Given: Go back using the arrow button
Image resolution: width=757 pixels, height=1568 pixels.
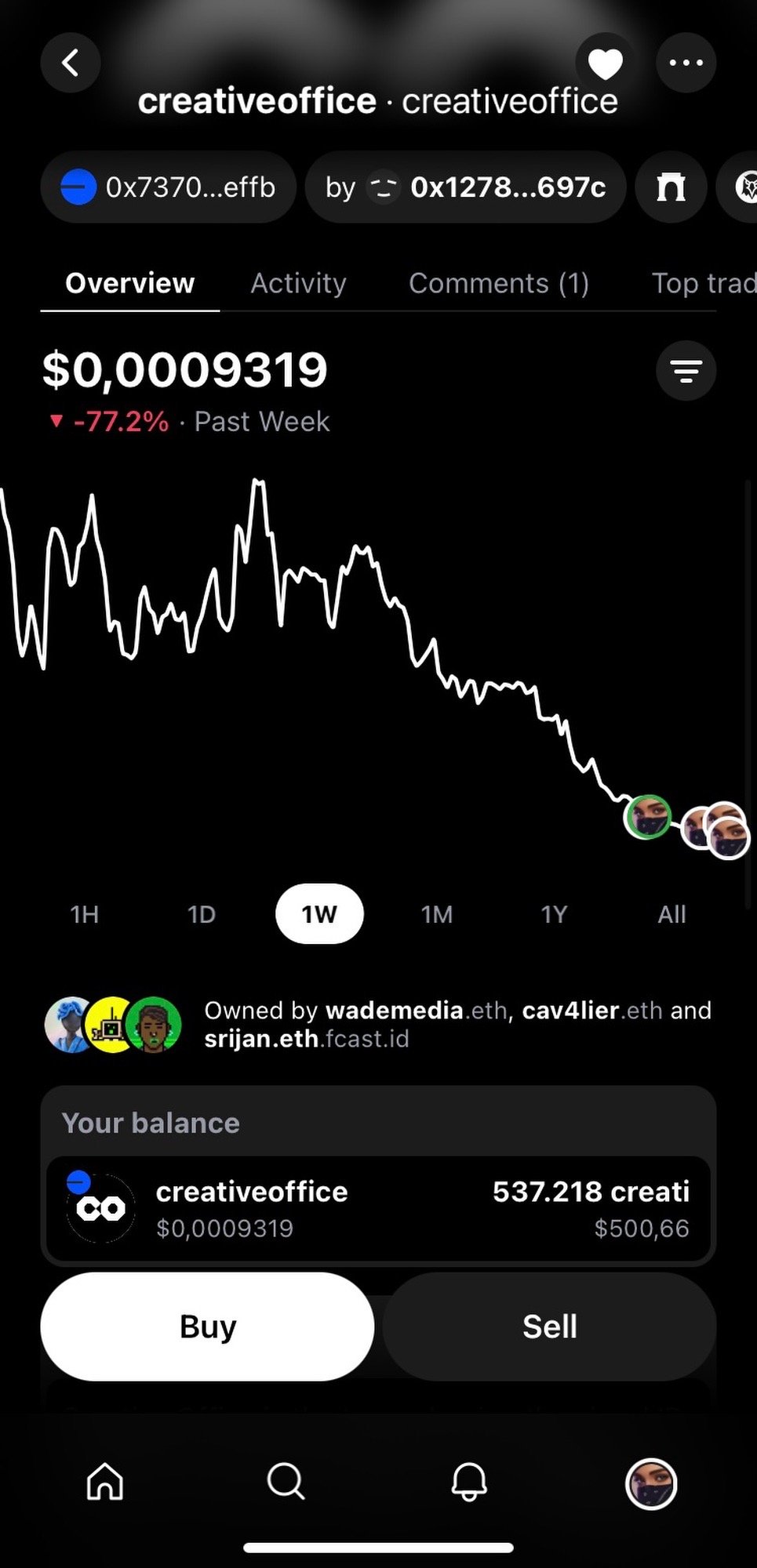Looking at the screenshot, I should [x=71, y=63].
